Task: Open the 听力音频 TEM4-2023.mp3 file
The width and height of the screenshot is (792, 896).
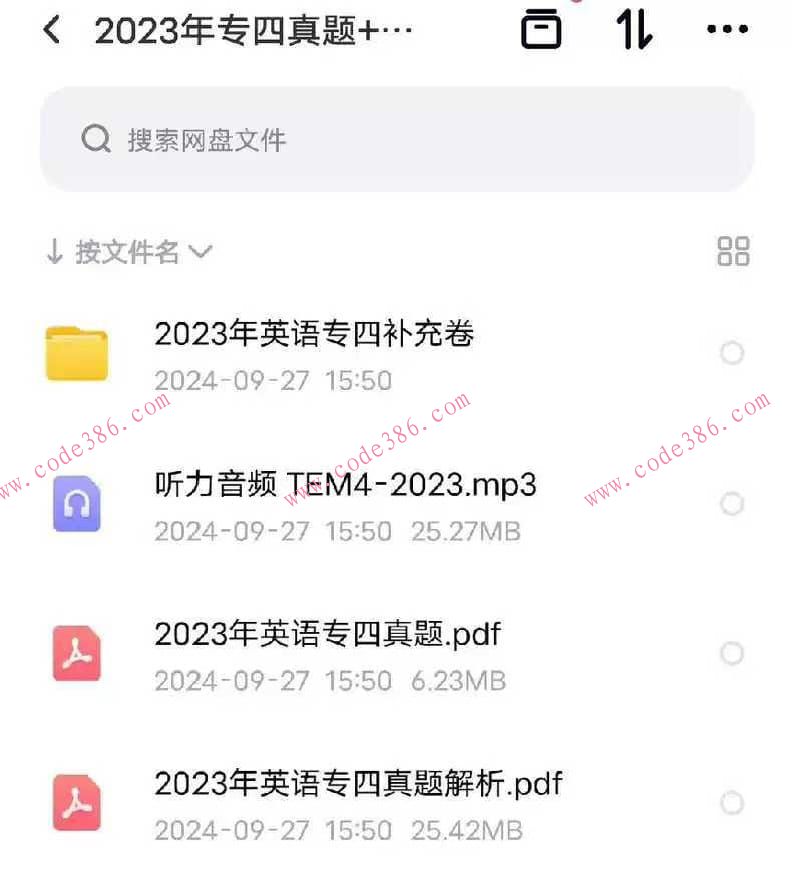Action: [345, 483]
